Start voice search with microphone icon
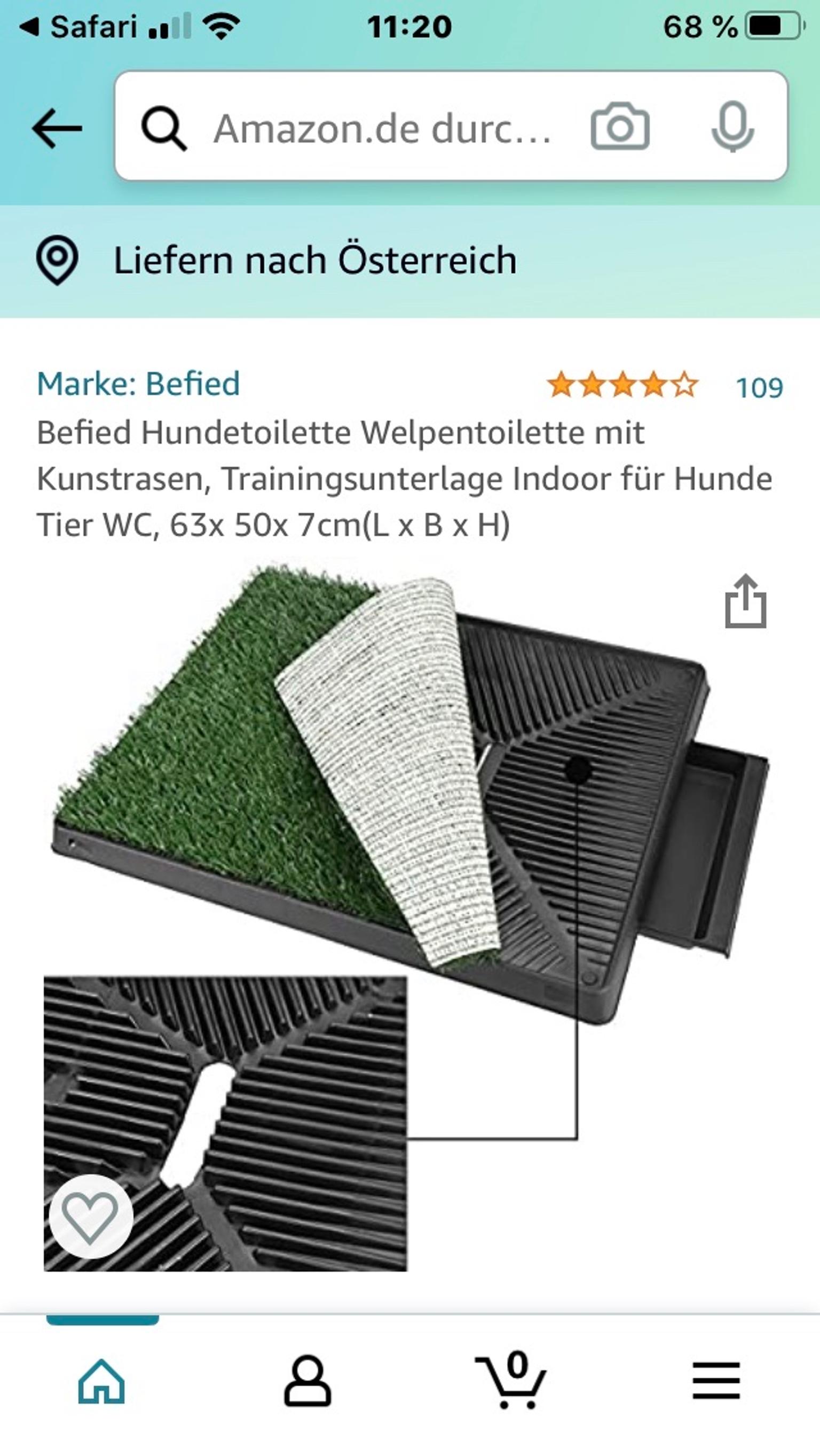This screenshot has height=1456, width=820. pyautogui.click(x=732, y=127)
